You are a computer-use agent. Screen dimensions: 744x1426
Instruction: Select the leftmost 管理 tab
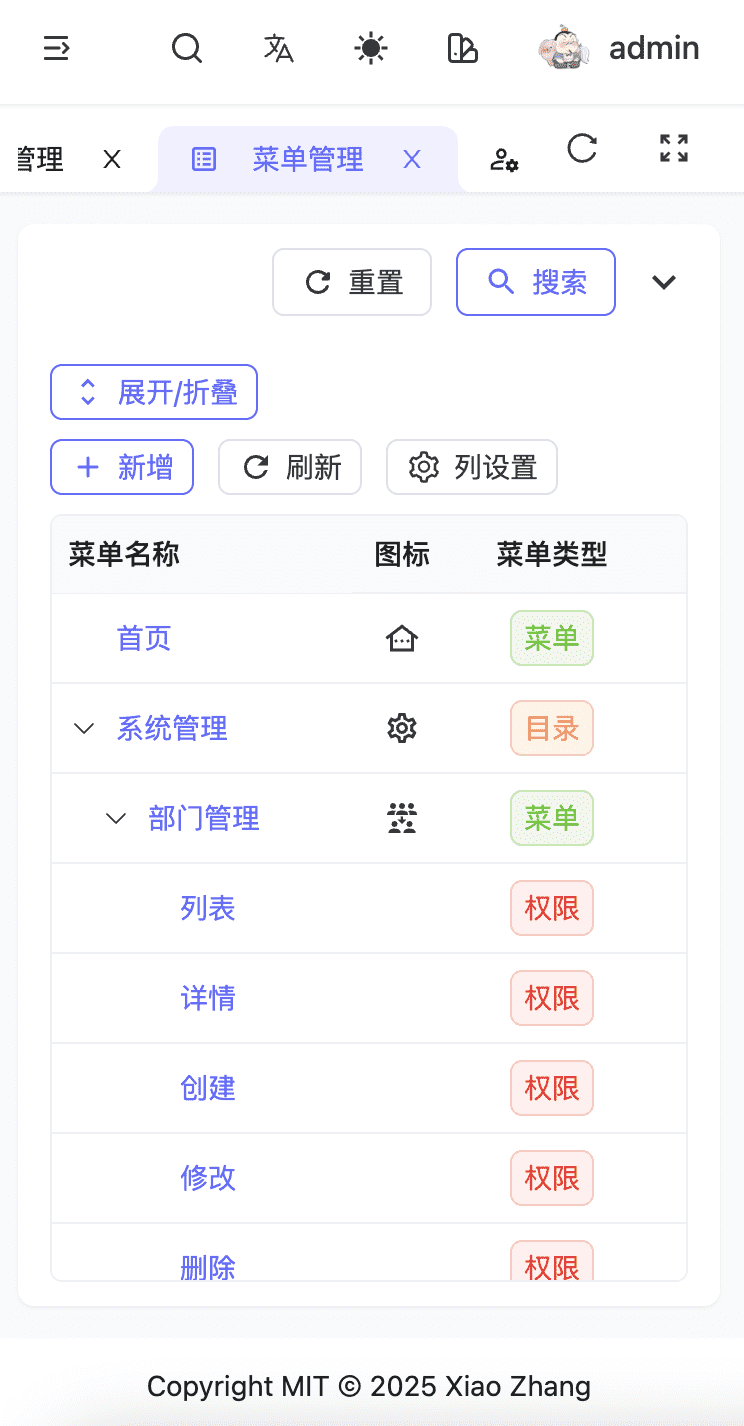tap(38, 158)
